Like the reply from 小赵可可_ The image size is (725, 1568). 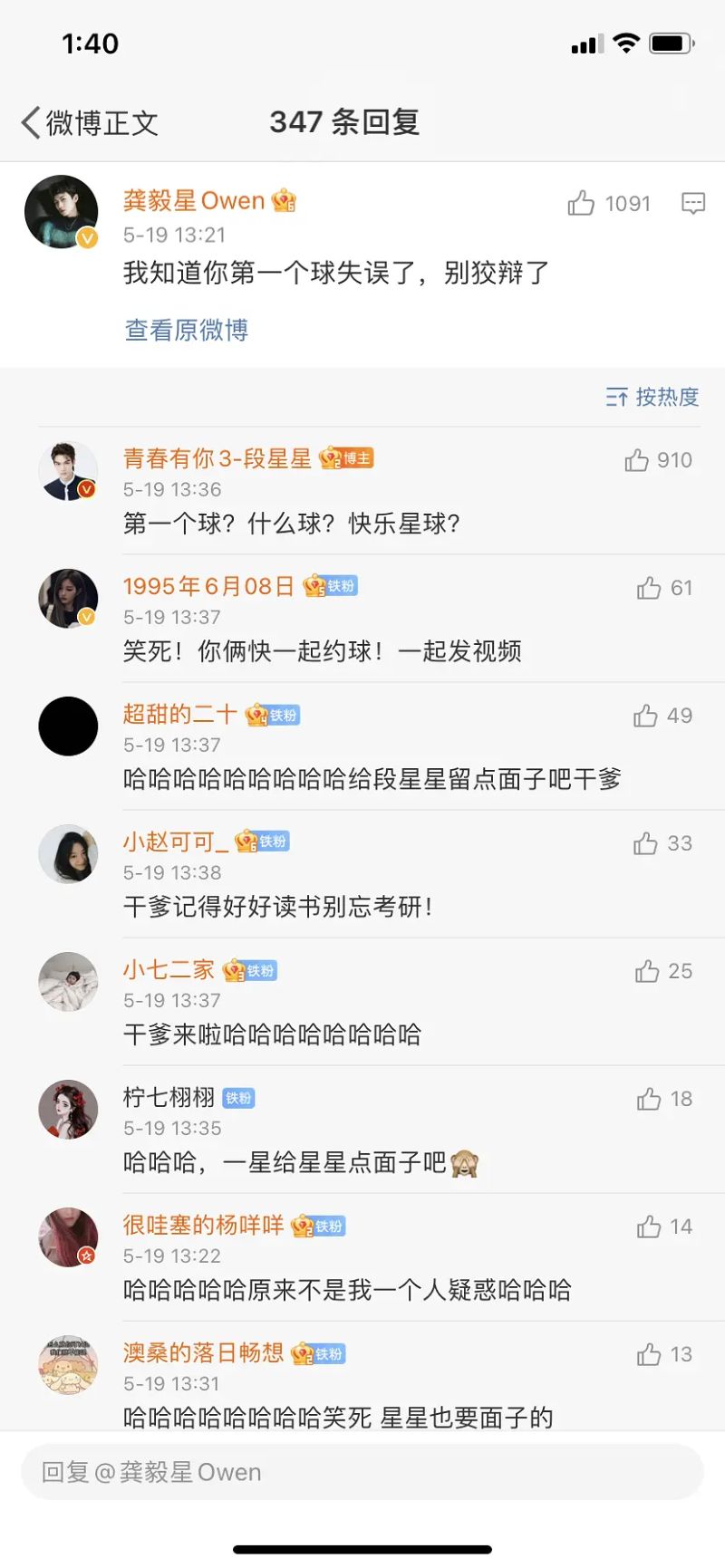pos(645,843)
